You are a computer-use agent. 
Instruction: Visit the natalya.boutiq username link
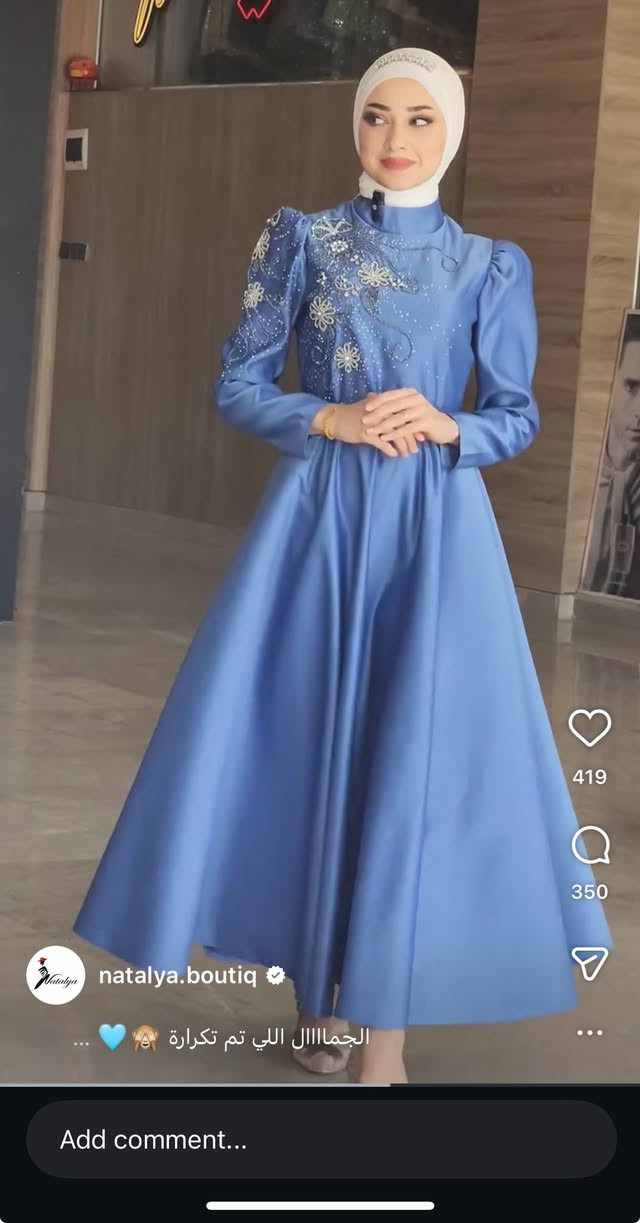pyautogui.click(x=178, y=975)
